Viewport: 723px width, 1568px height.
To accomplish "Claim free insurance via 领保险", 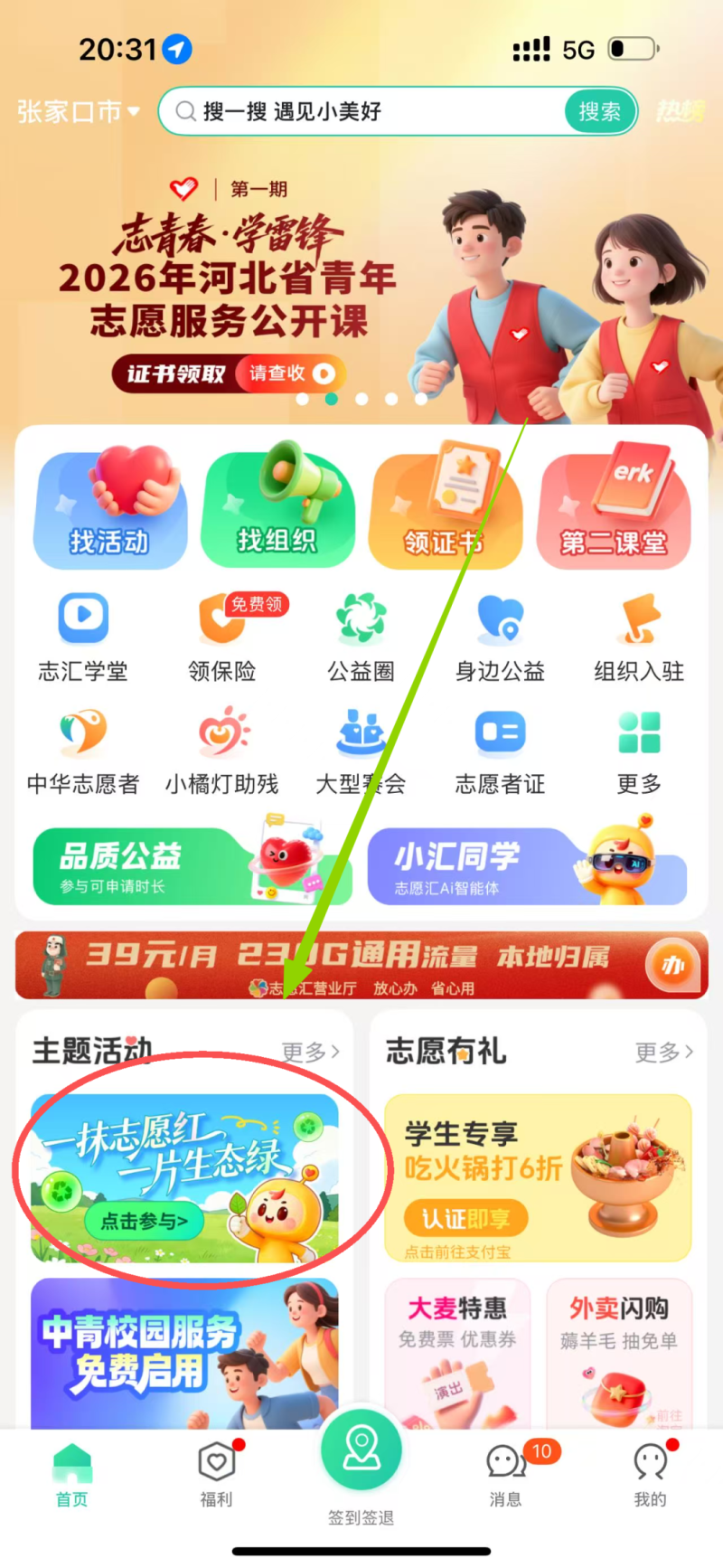I will 222,637.
